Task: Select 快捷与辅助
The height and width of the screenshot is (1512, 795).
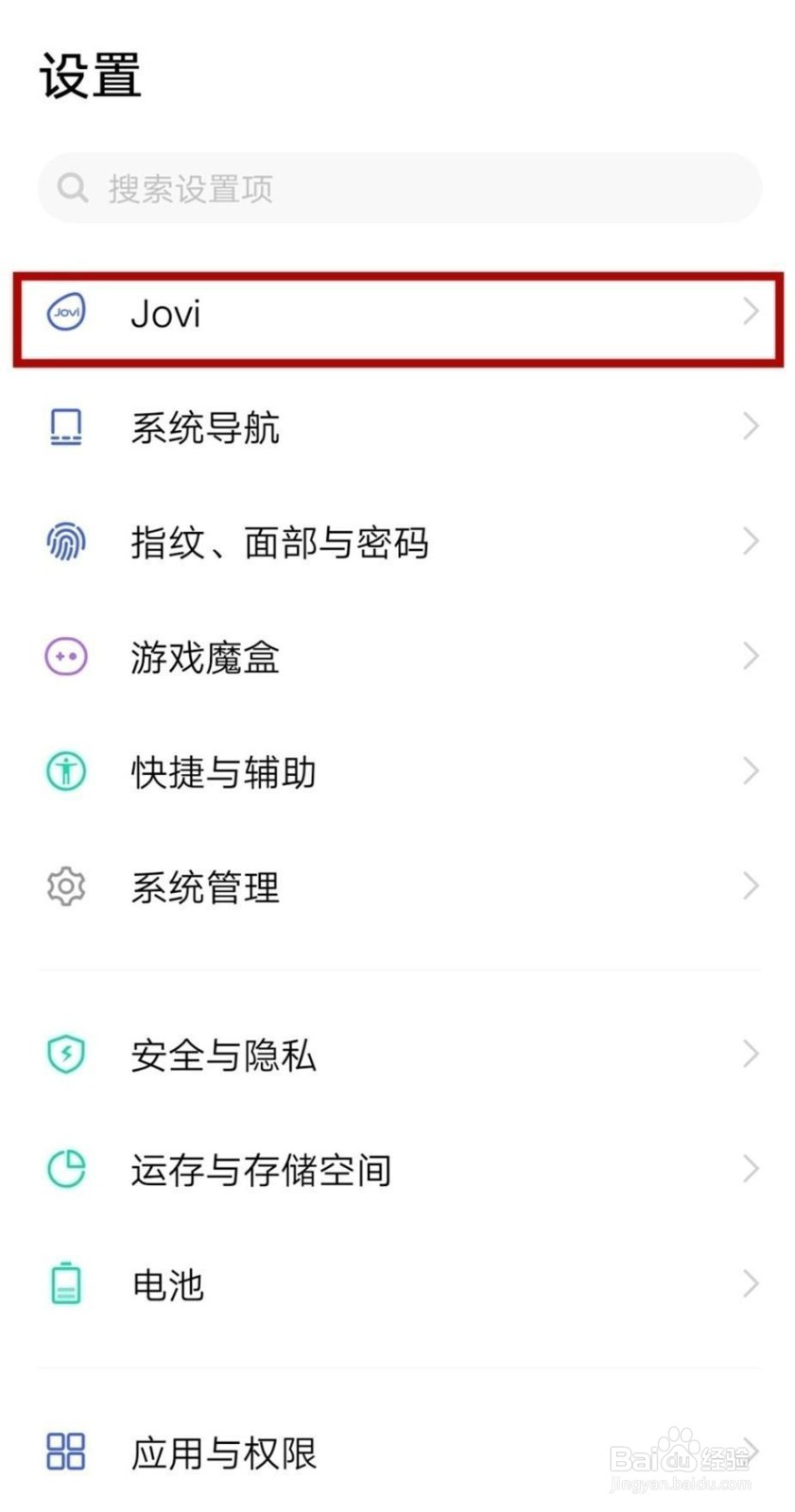Action: (398, 772)
